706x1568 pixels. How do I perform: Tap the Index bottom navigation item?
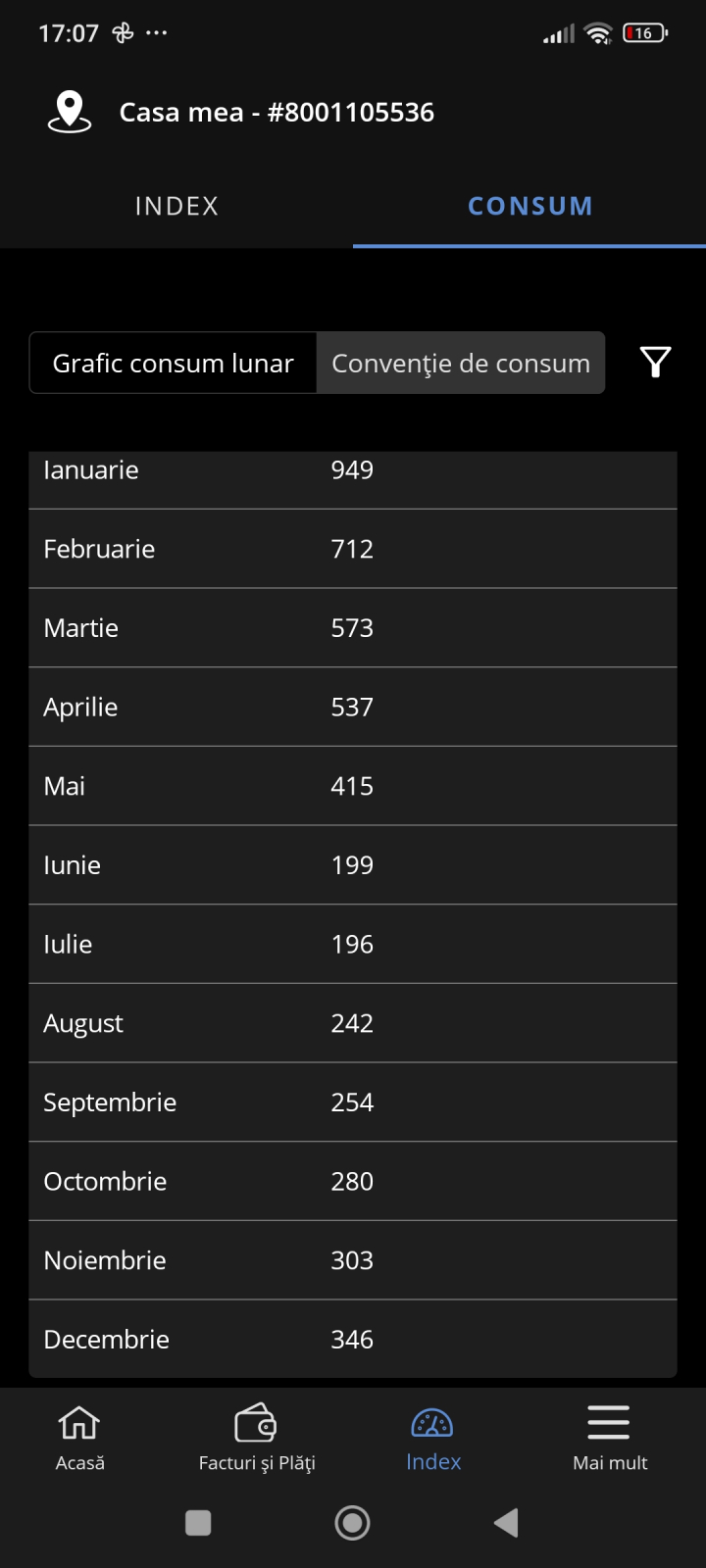coord(432,1437)
